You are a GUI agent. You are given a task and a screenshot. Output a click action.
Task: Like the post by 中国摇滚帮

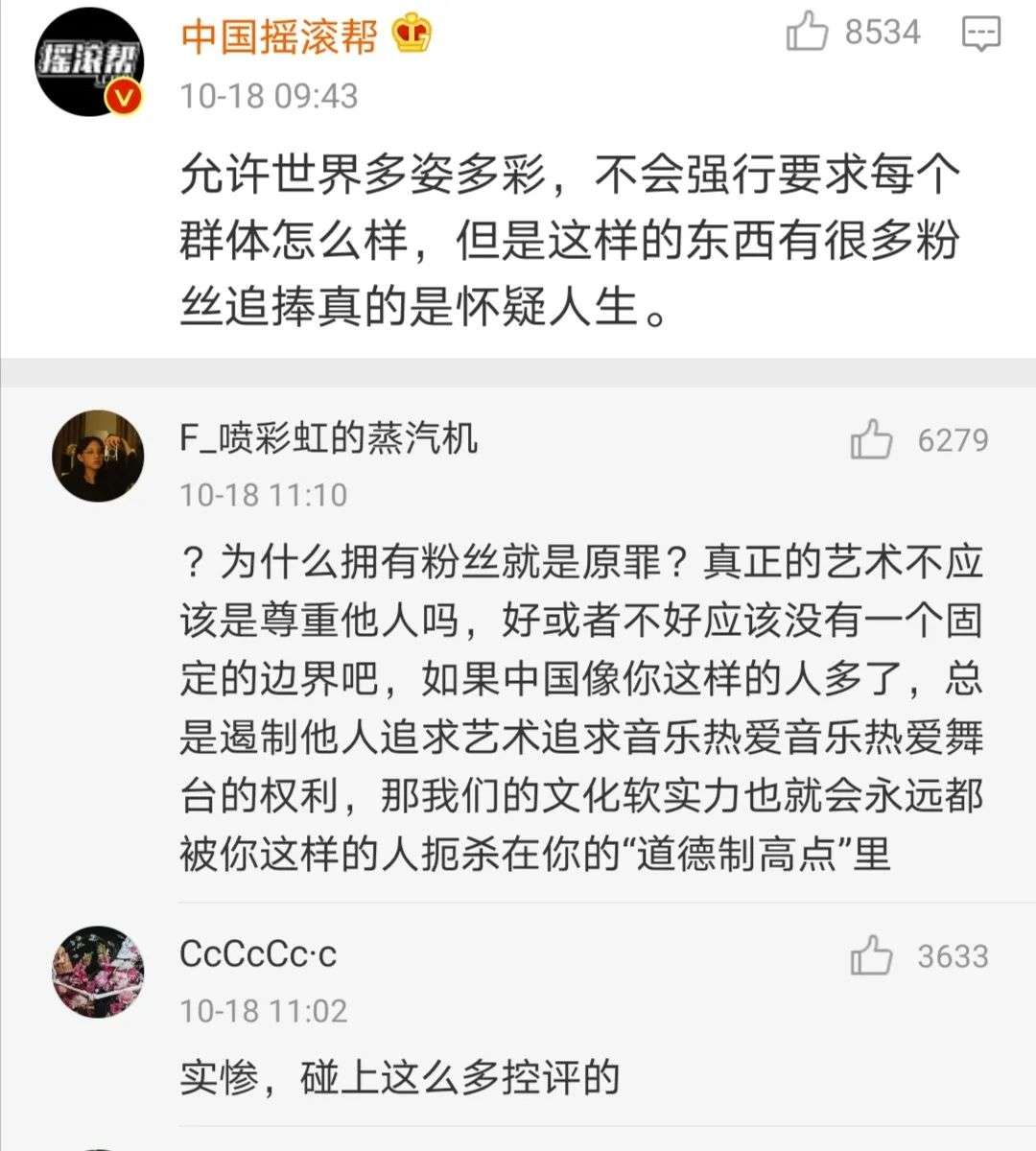[807, 34]
